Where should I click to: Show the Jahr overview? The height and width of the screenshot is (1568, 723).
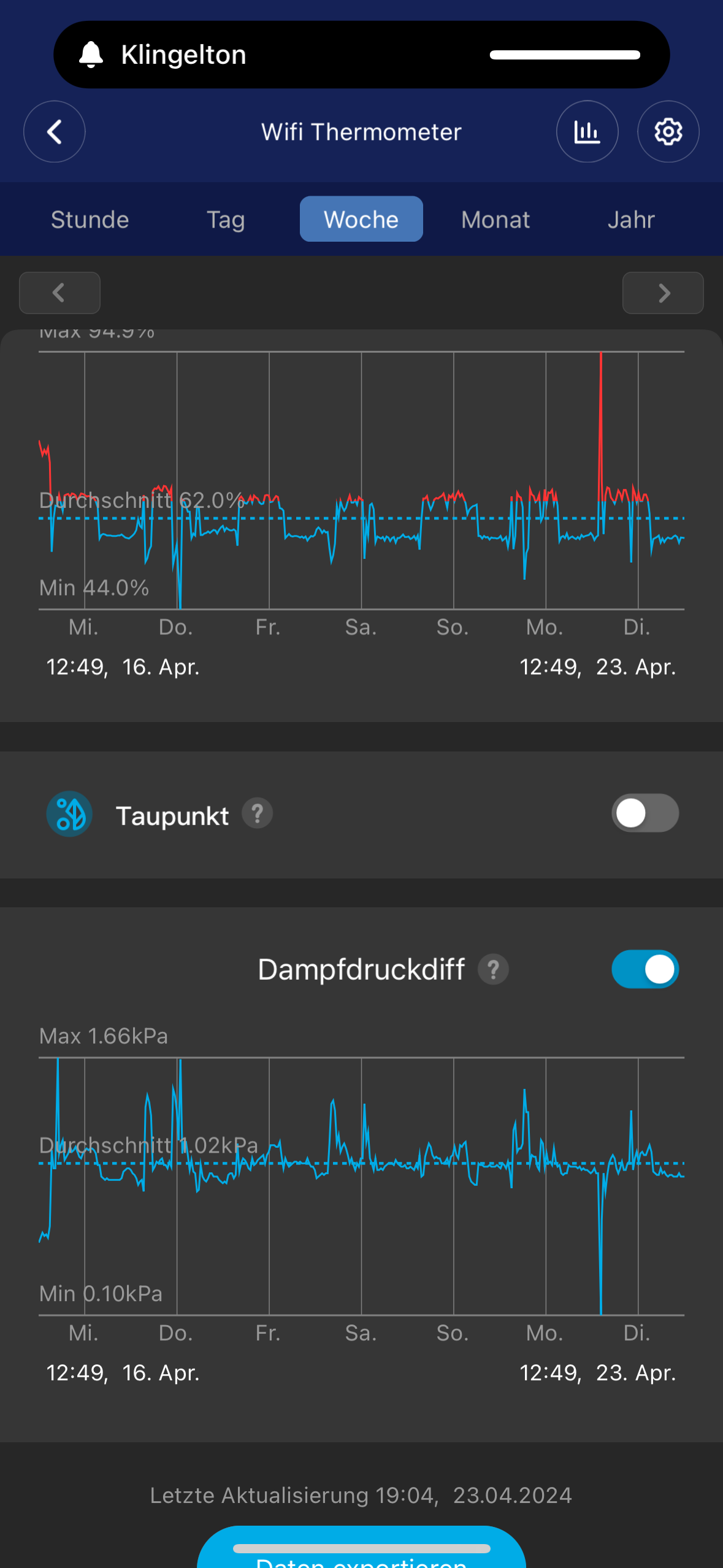[631, 220]
